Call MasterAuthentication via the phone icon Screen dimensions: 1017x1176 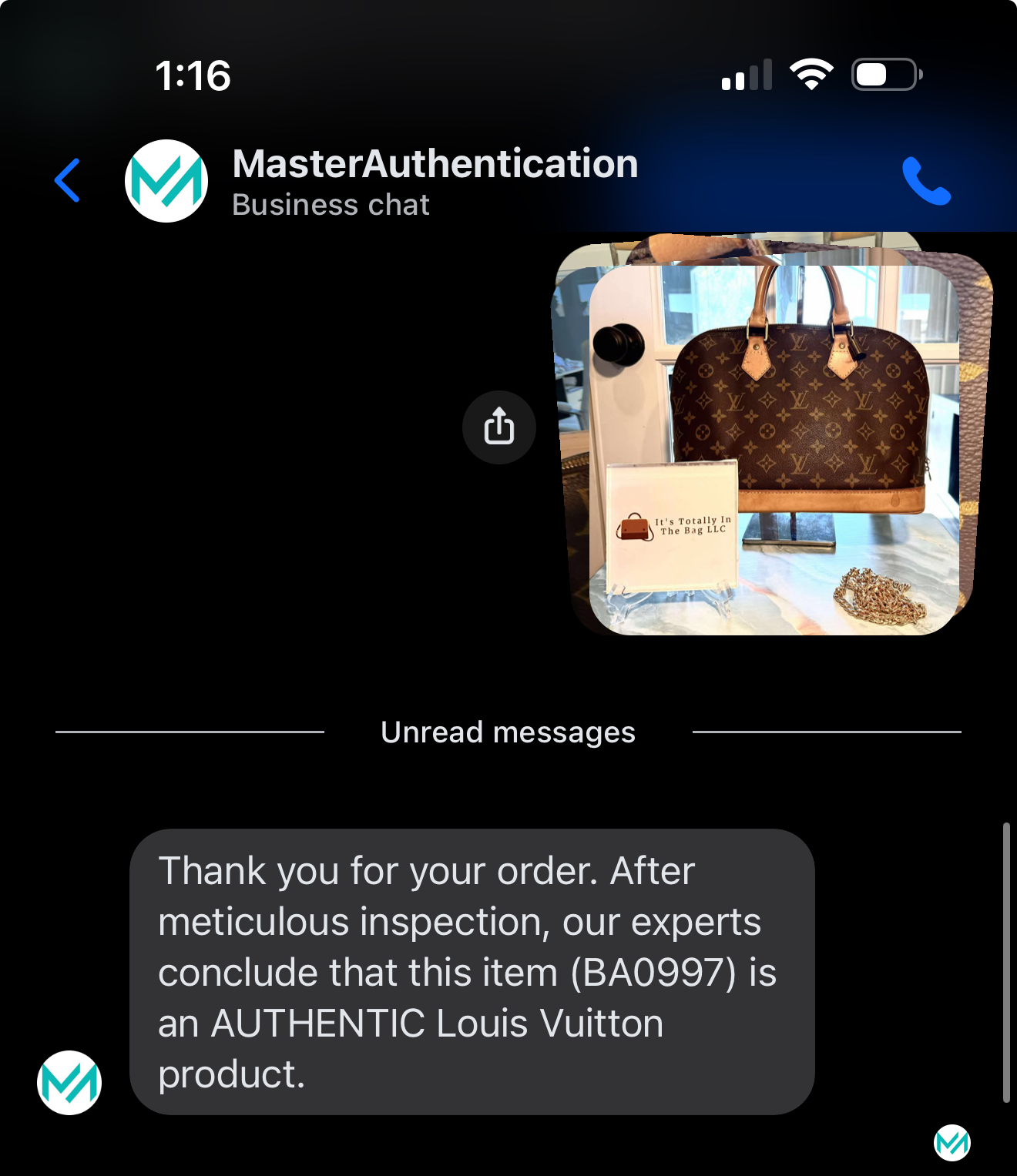(x=927, y=181)
